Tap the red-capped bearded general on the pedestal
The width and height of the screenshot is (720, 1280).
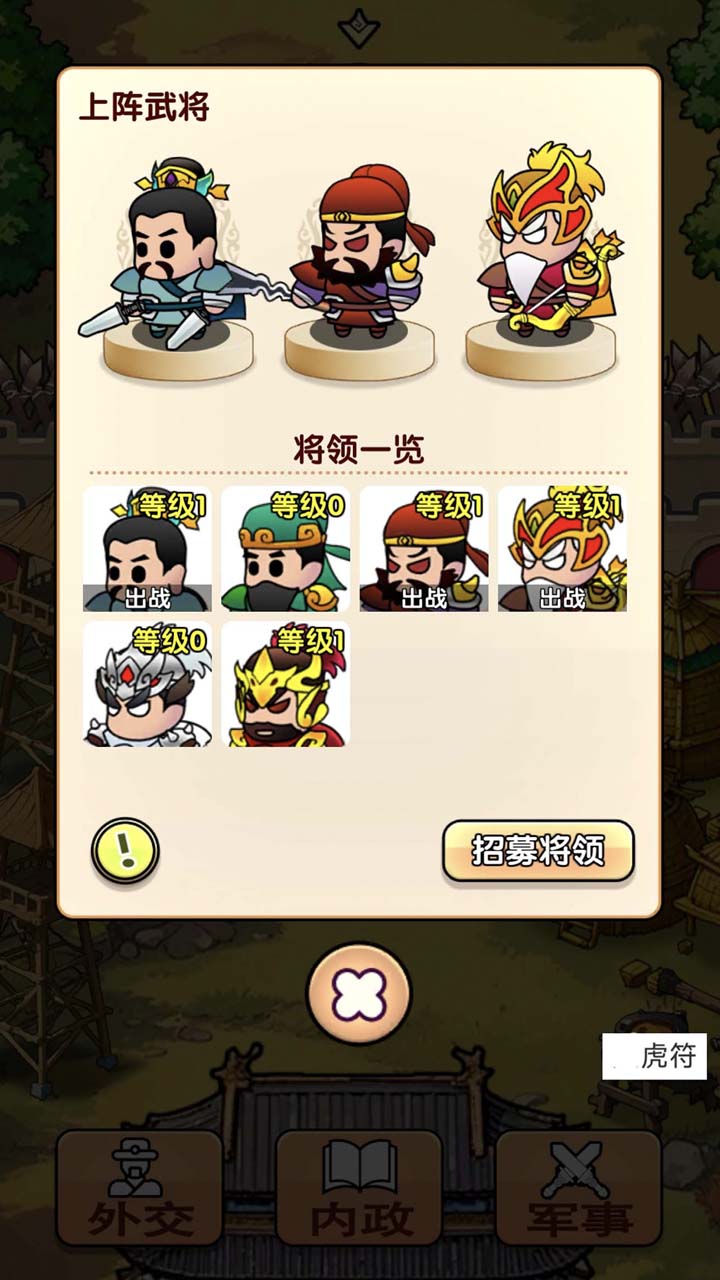[360, 260]
